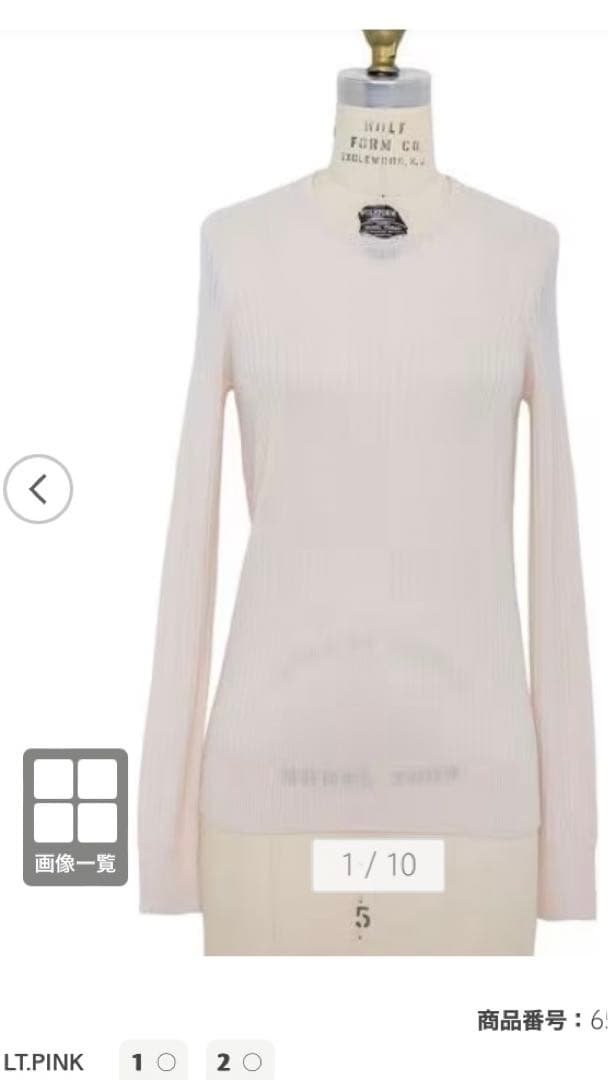This screenshot has width=608, height=1080.
Task: Enlarge the pink sweater product photo
Action: click(x=370, y=500)
